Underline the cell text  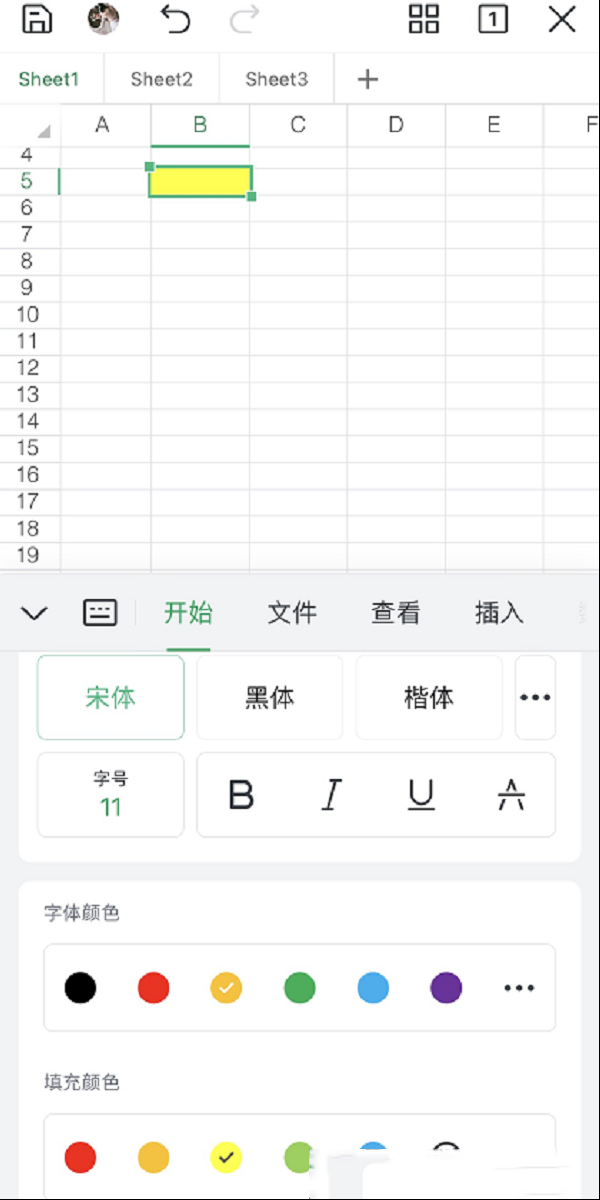(x=421, y=795)
